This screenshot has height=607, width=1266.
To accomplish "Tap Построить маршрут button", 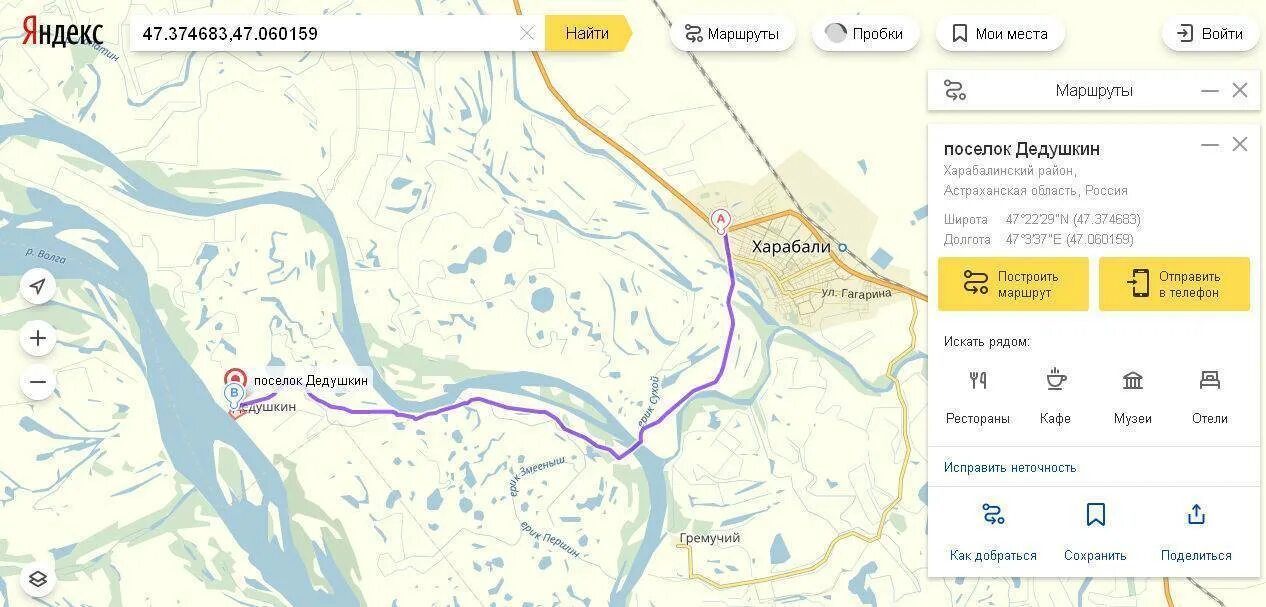I will (1013, 284).
